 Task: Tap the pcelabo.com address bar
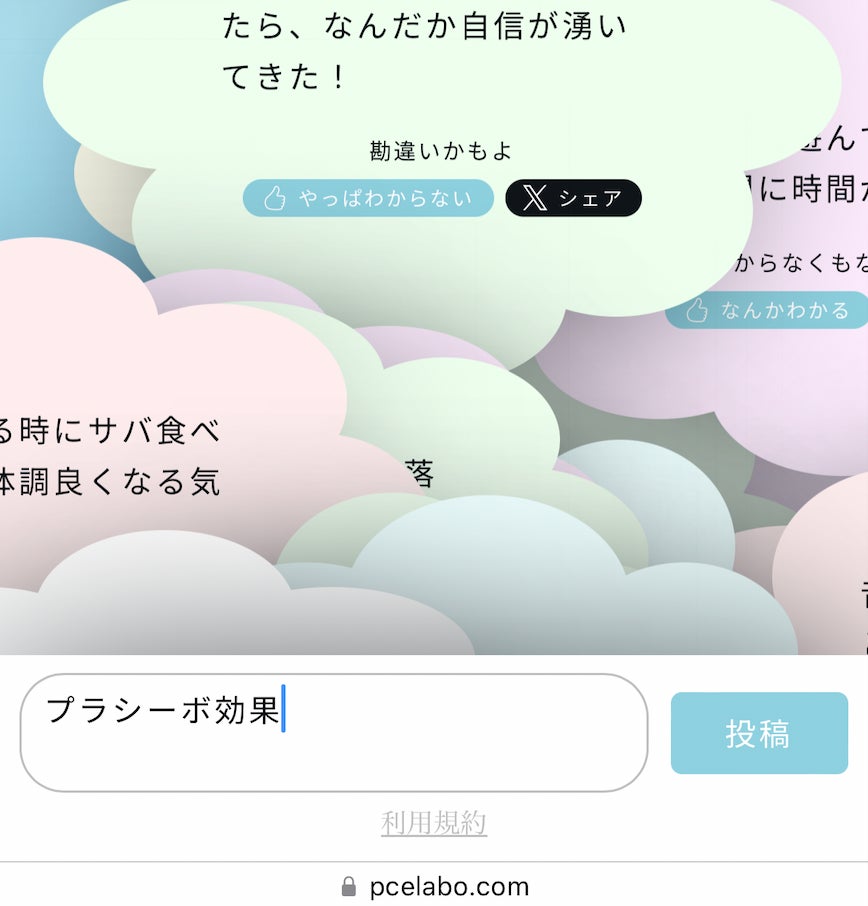434,886
